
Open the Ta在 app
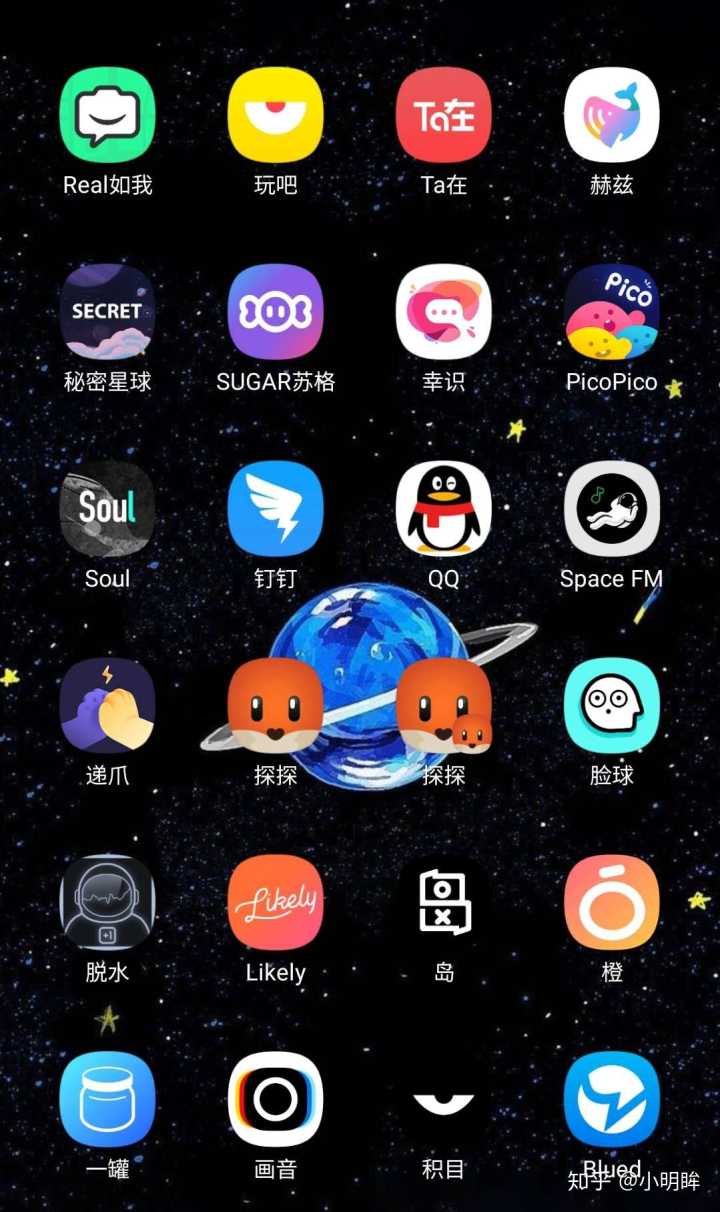point(443,115)
